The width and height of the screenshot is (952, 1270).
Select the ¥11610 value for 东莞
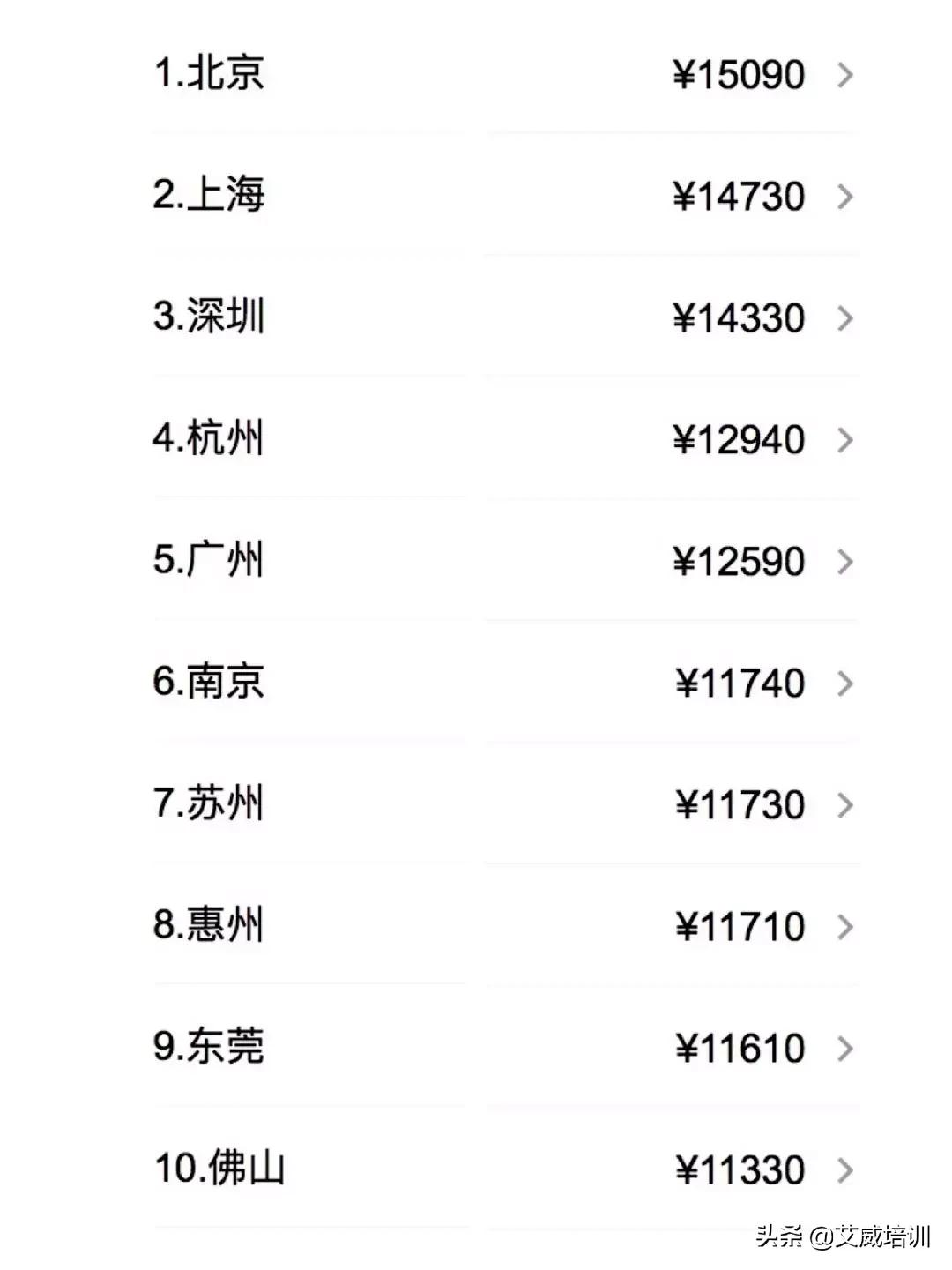[x=739, y=1049]
